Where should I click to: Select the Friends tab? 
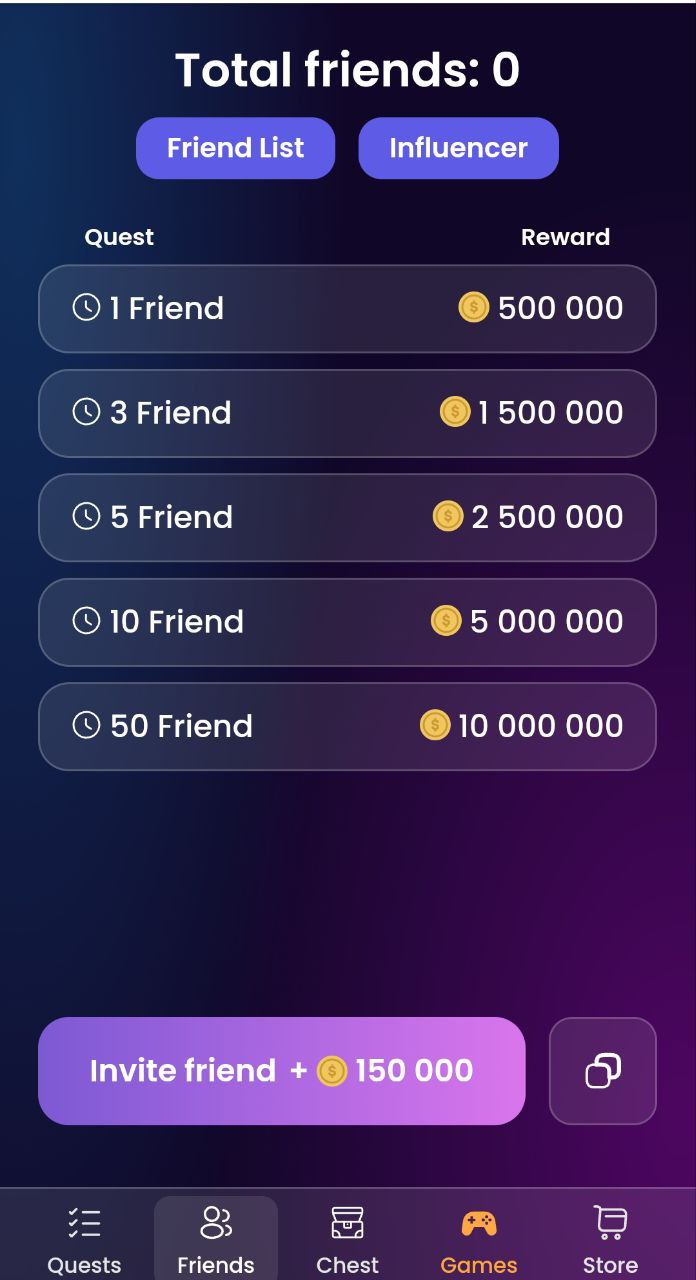pos(216,1238)
